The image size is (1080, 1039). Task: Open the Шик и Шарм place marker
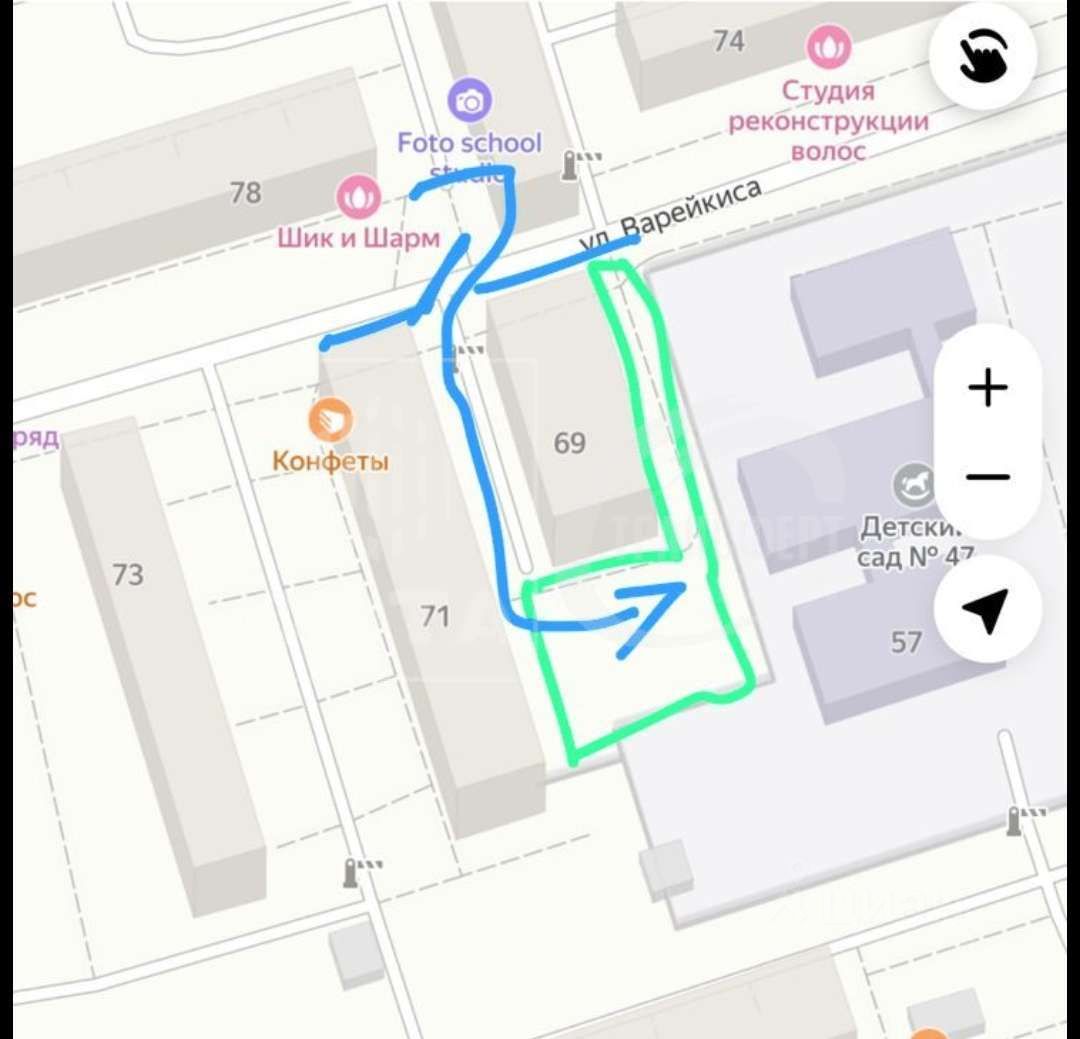tap(358, 198)
